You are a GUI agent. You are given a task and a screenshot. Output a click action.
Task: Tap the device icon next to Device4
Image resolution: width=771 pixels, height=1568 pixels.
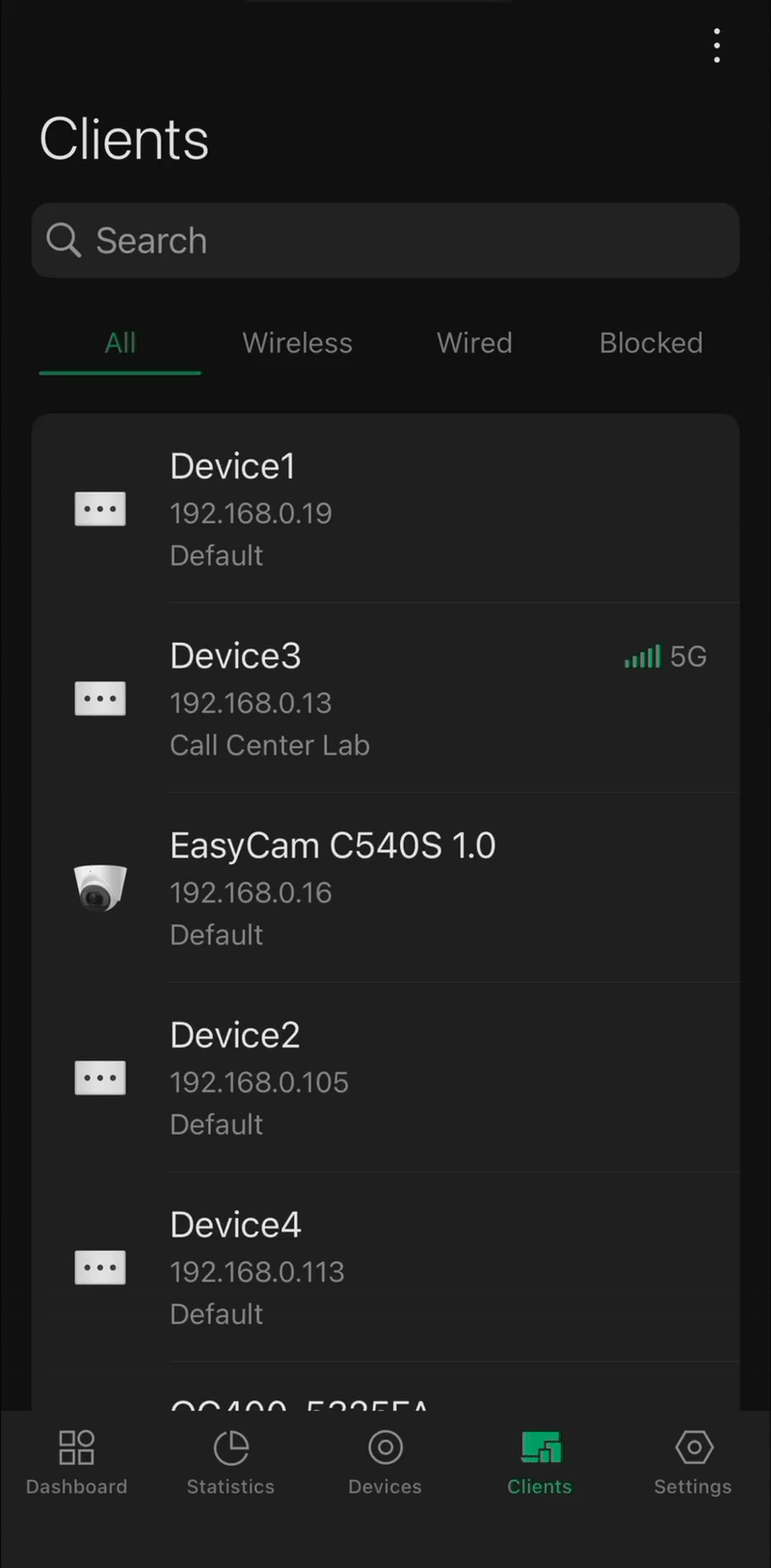tap(100, 1267)
